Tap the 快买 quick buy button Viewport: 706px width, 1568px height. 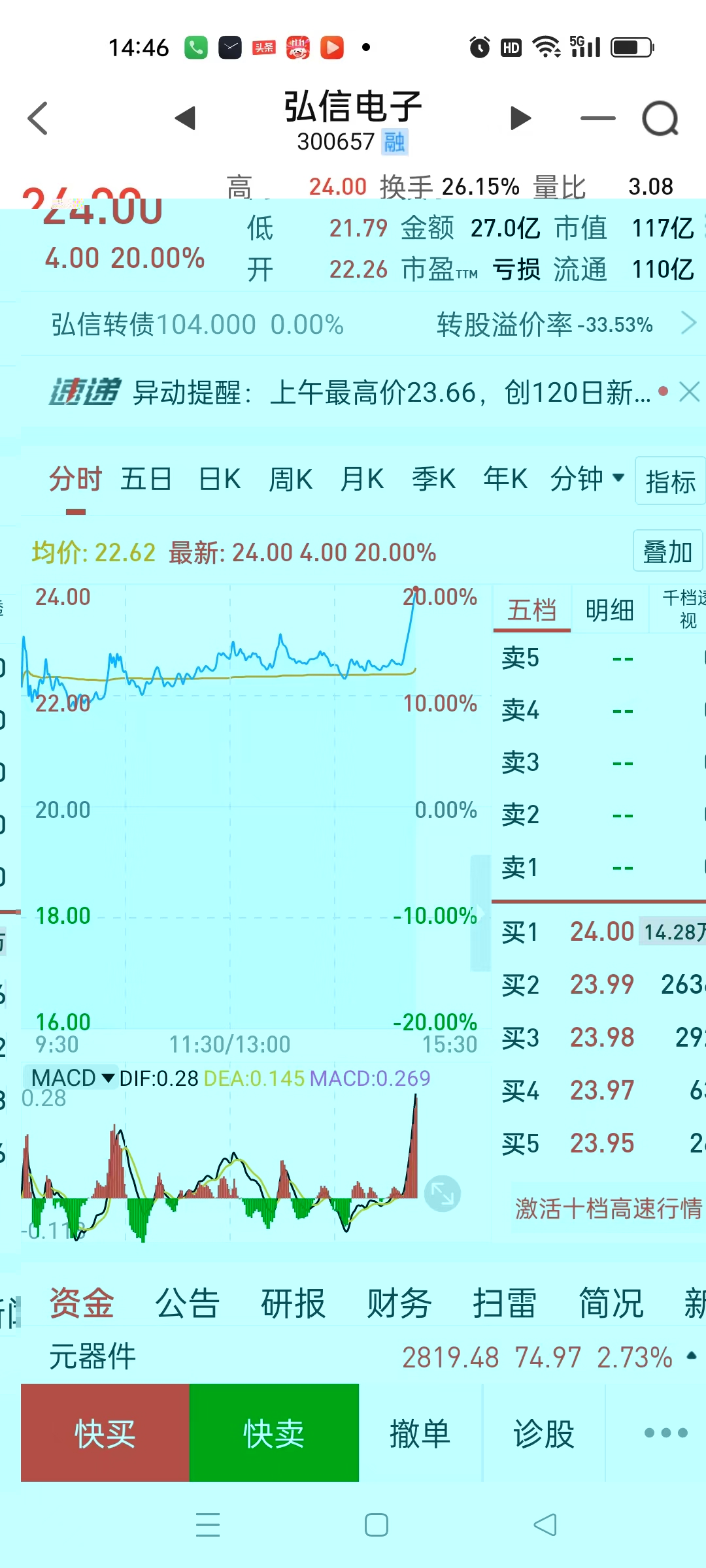click(105, 1433)
